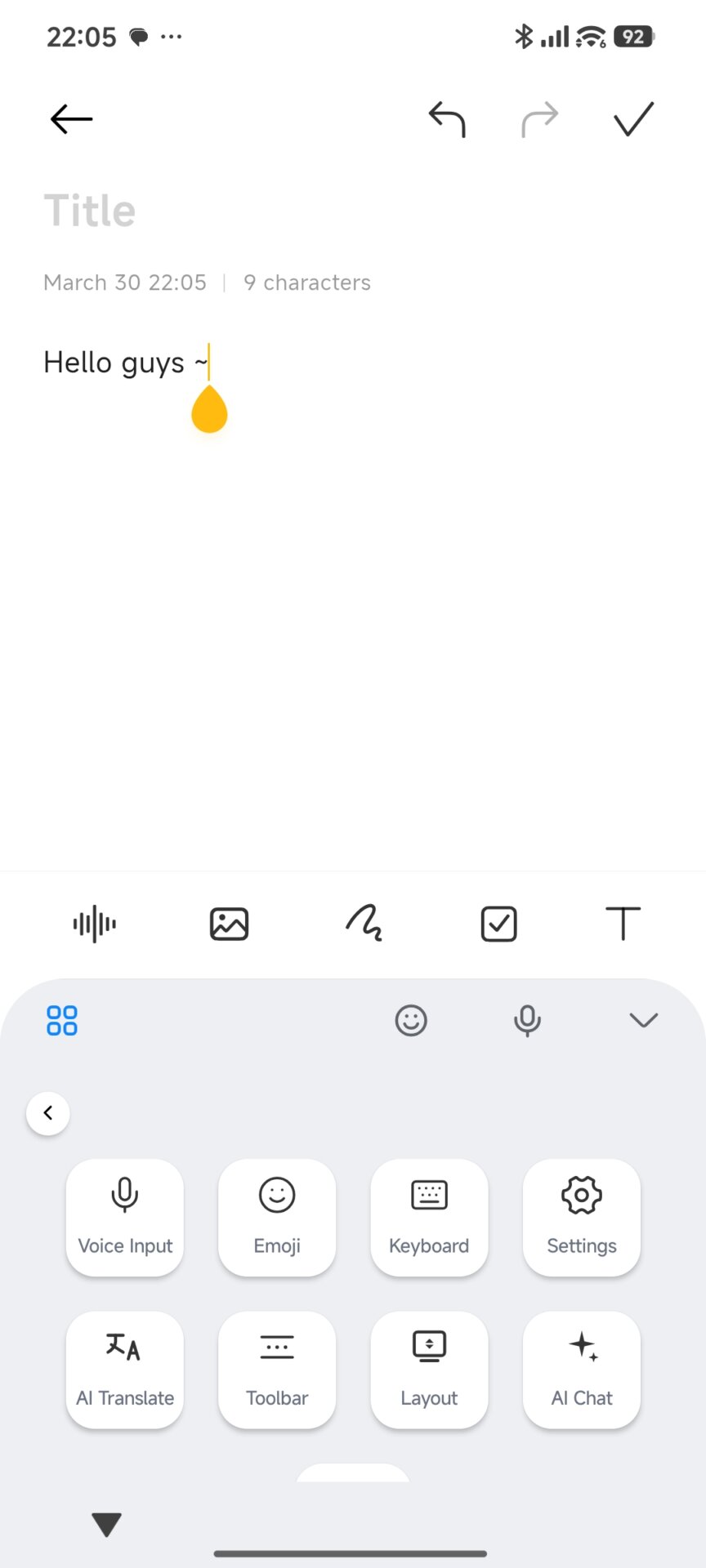
Task: Launch AI Chat
Action: (x=581, y=1370)
